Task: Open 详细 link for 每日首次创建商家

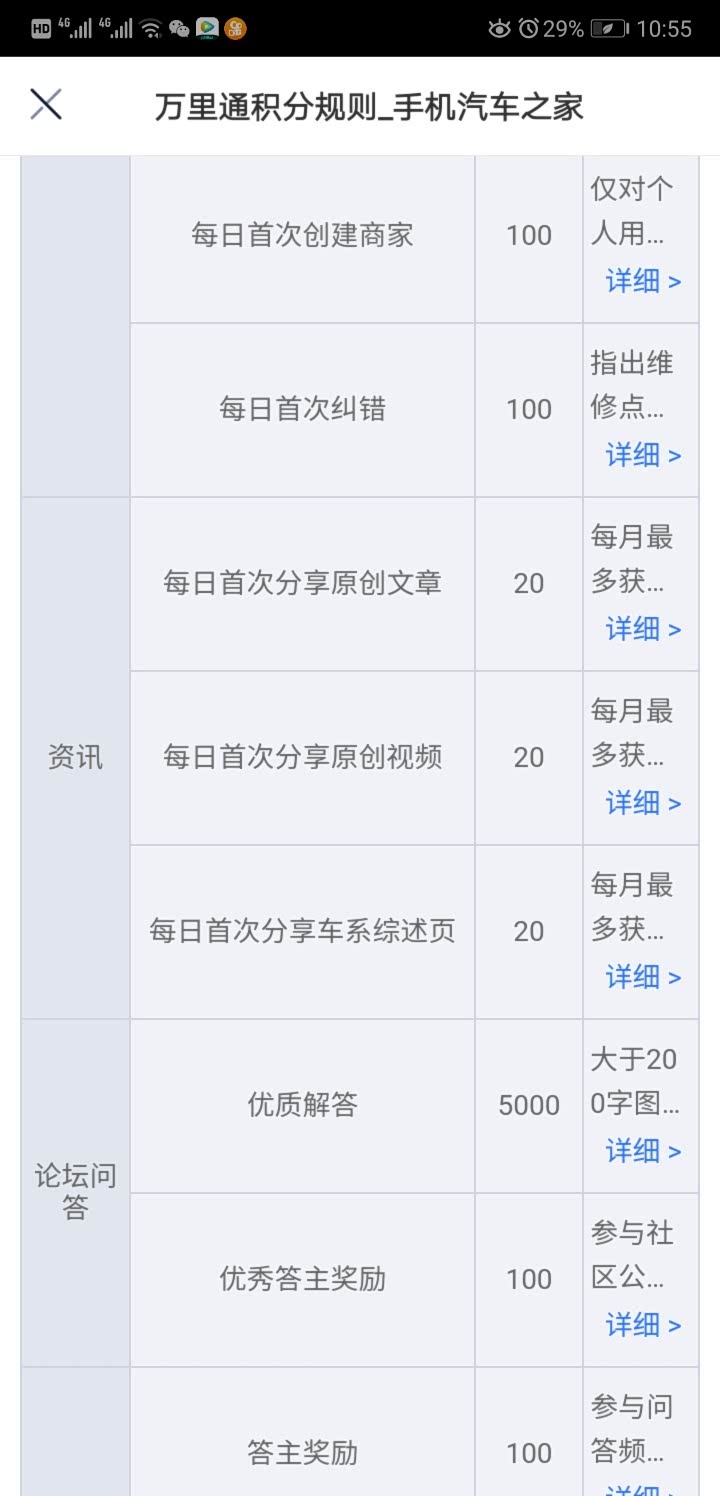Action: click(642, 281)
